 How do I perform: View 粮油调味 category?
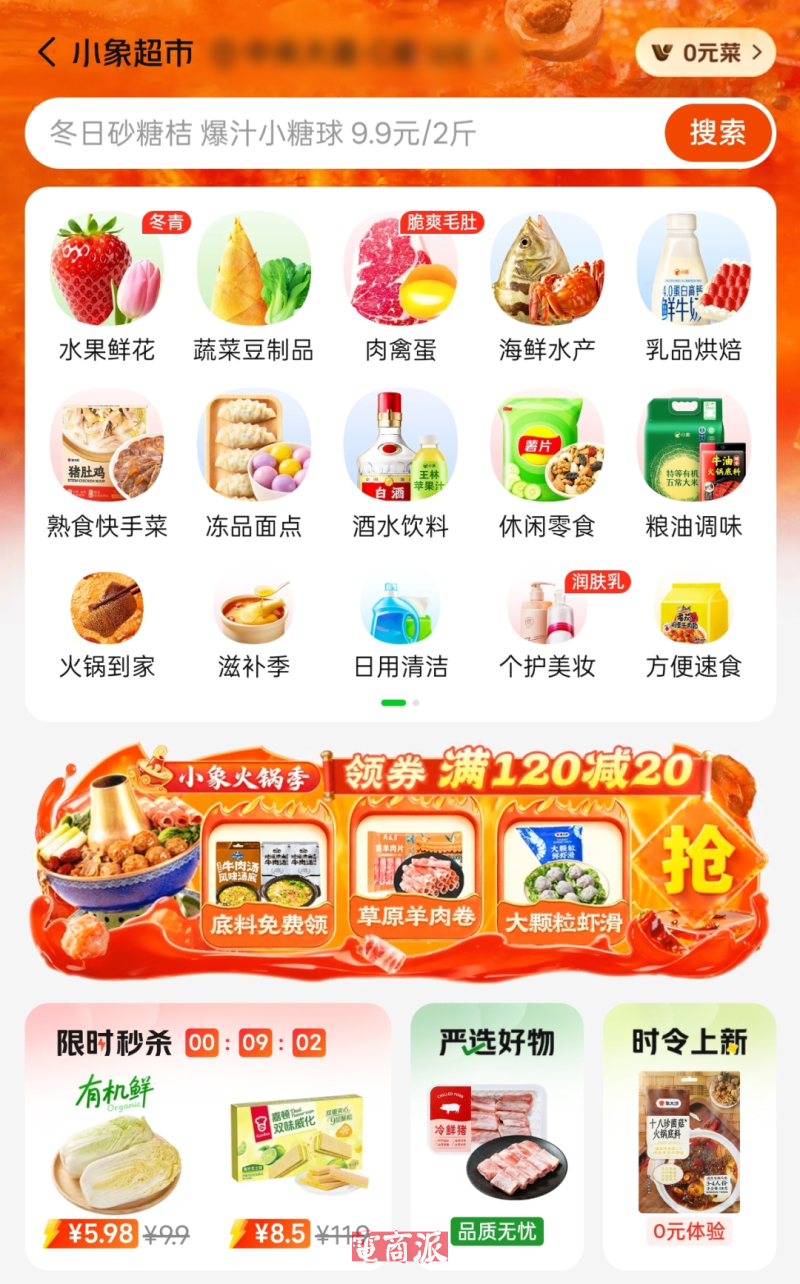pyautogui.click(x=693, y=463)
